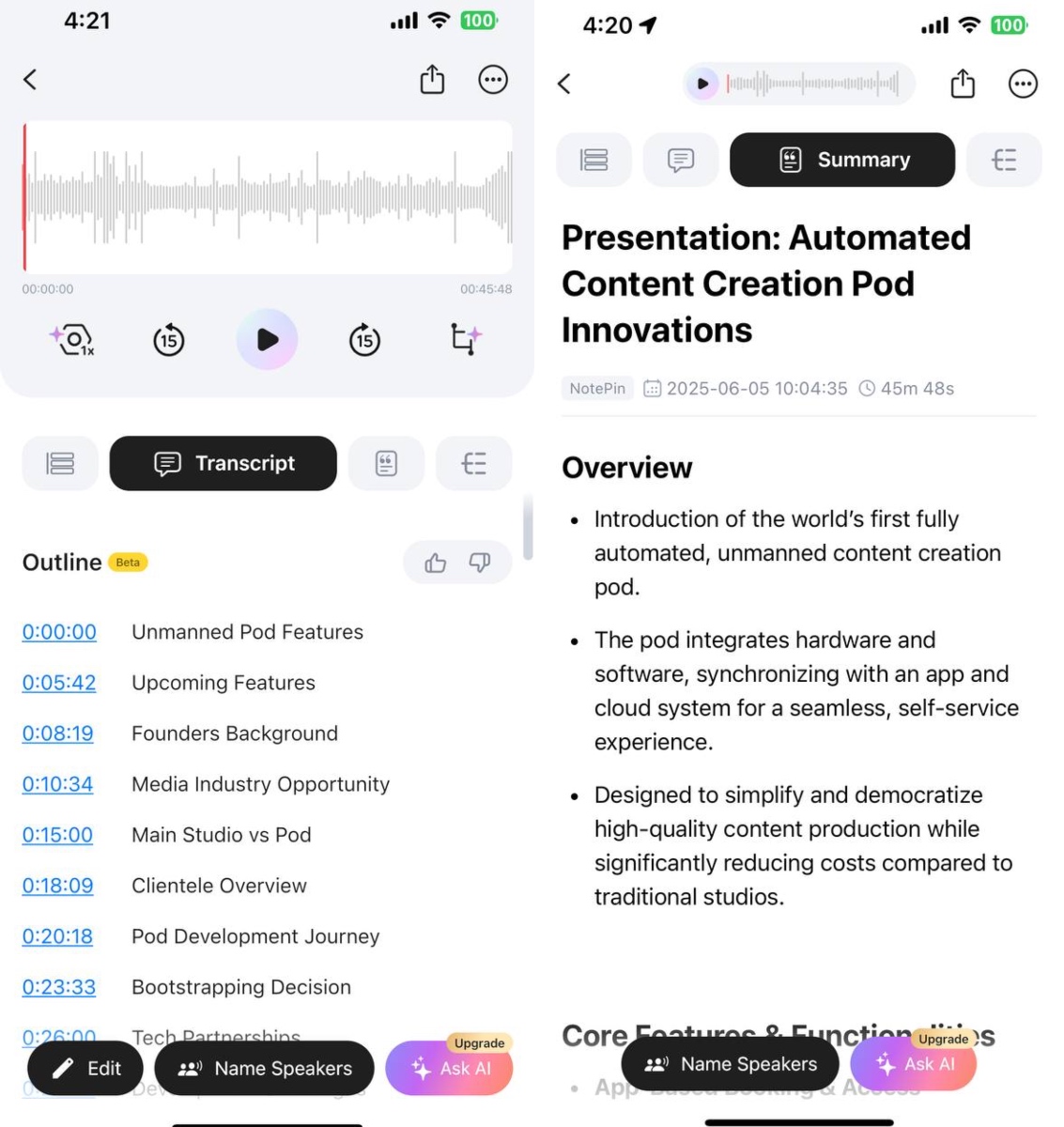Image resolution: width=1064 pixels, height=1127 pixels.
Task: Skip forward 15 seconds
Action: coord(364,340)
